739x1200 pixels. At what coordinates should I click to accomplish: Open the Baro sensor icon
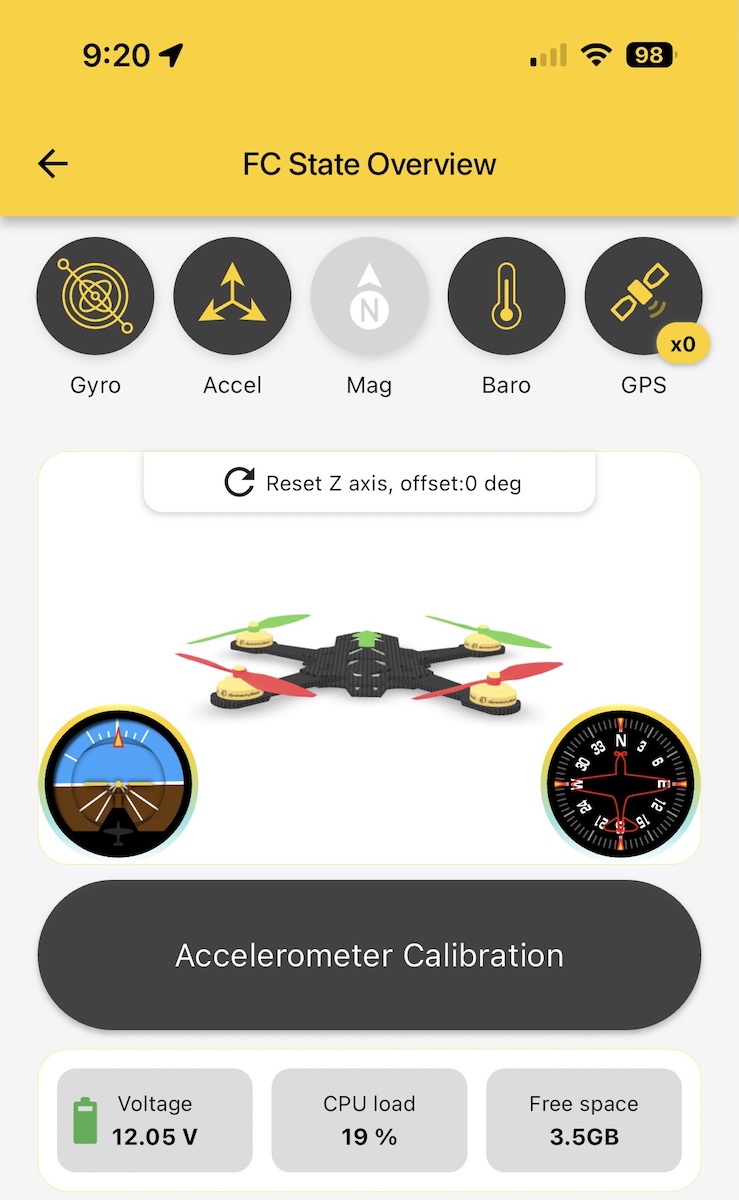[x=506, y=296]
